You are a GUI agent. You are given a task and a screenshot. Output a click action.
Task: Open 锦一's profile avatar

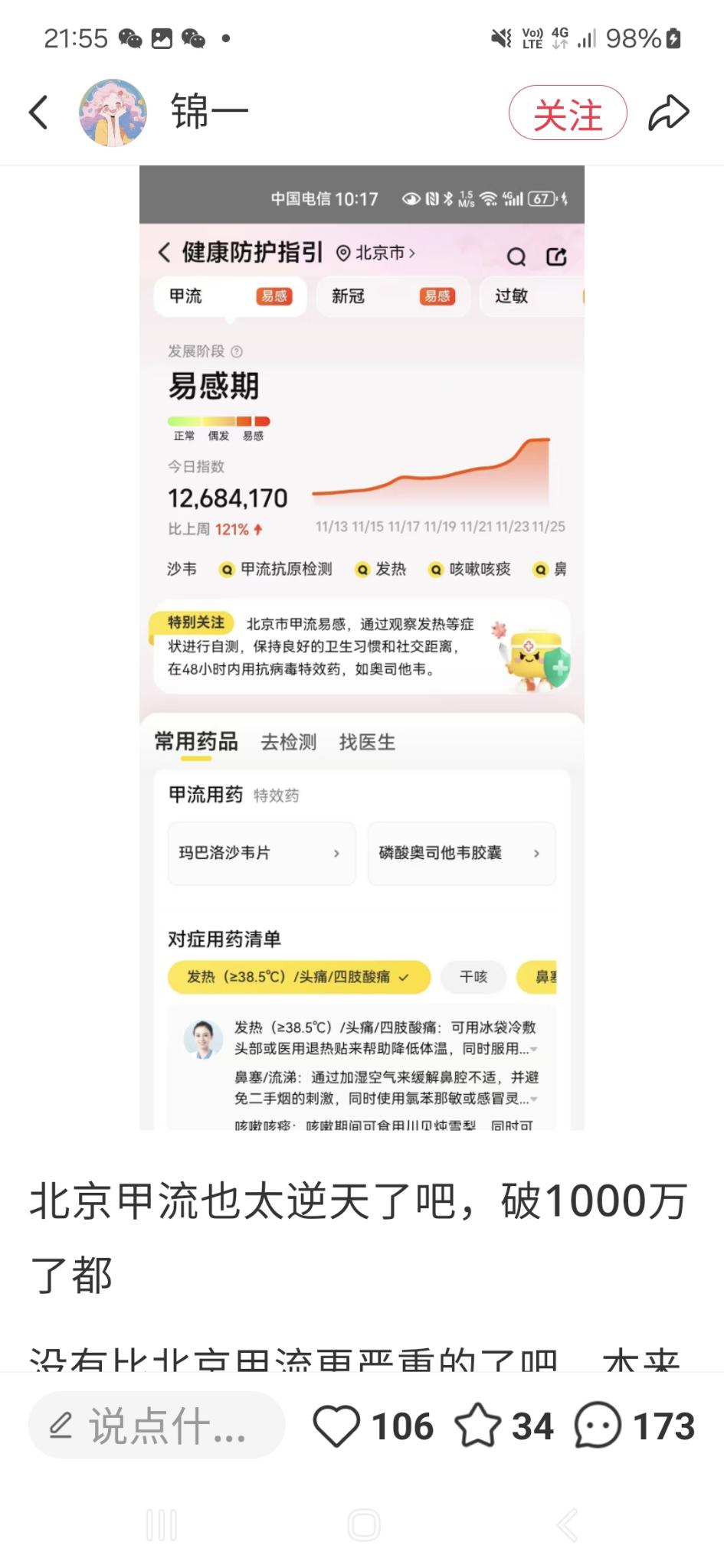pyautogui.click(x=113, y=113)
